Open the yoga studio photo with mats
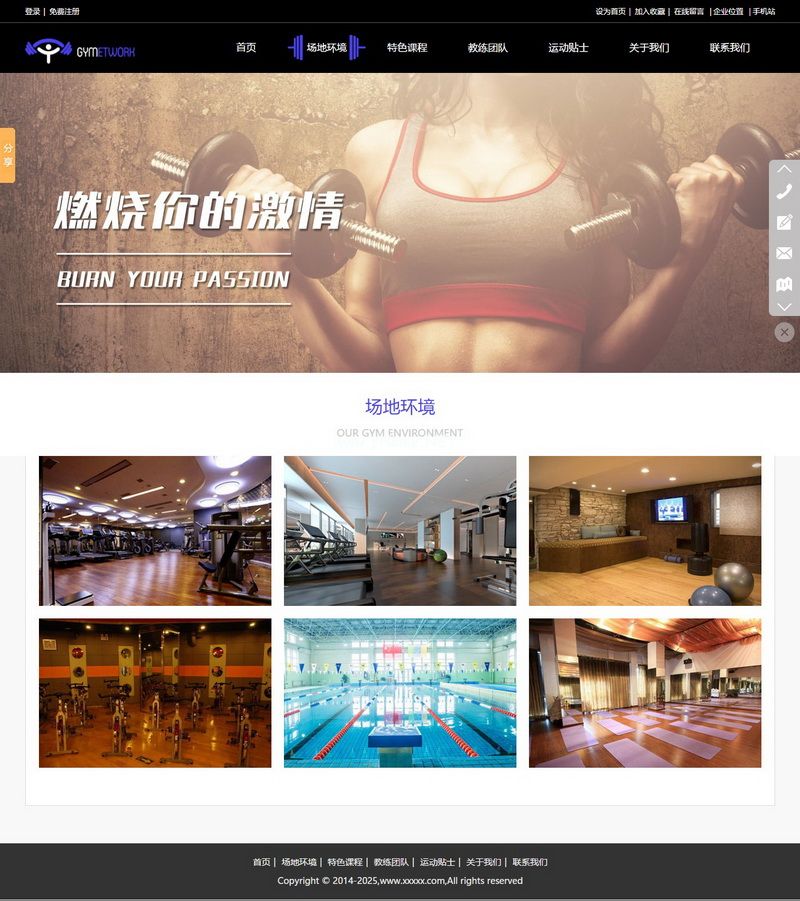The height and width of the screenshot is (901, 800). (645, 693)
